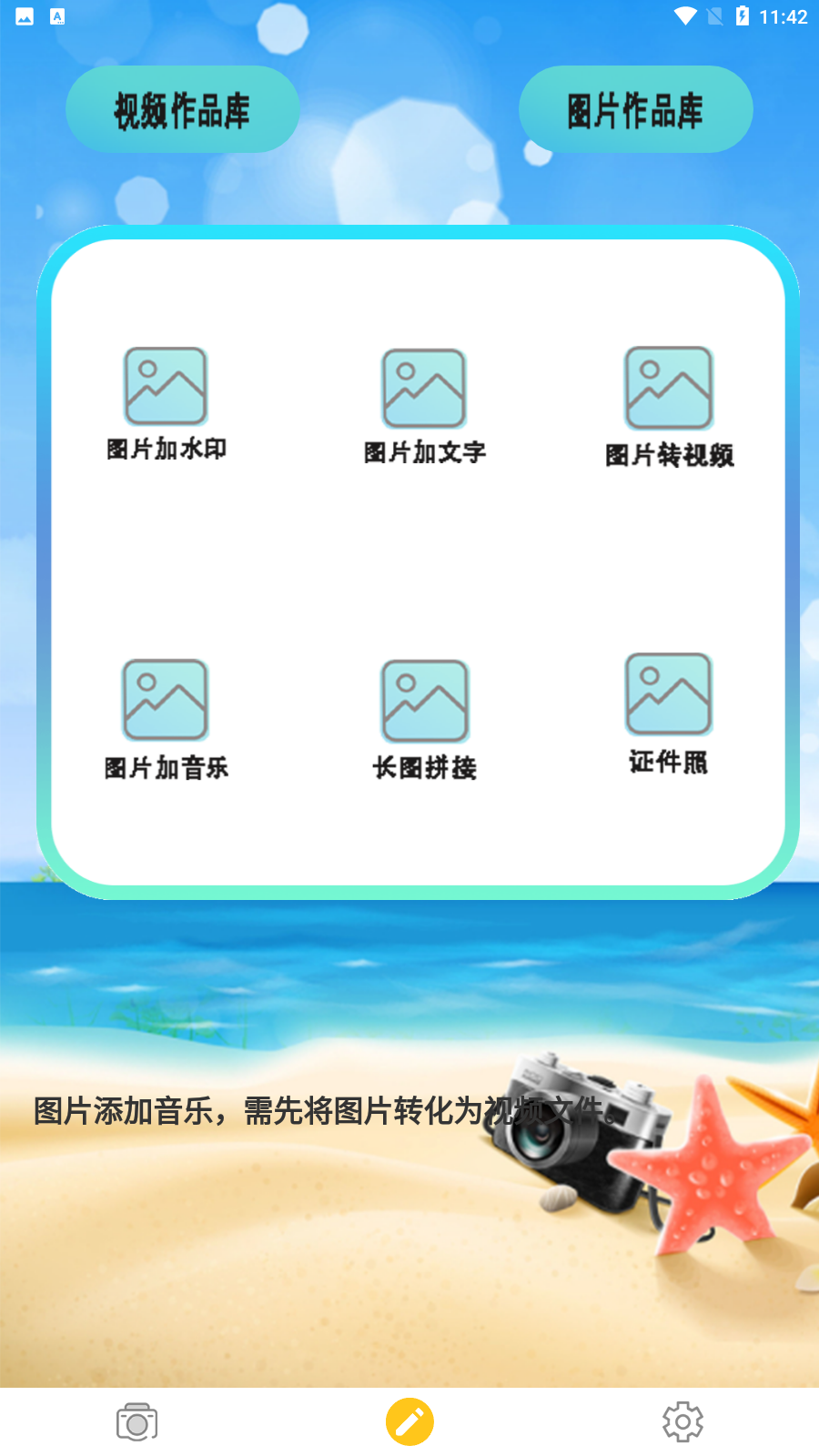
Task: Open the settings gear tab
Action: (x=682, y=1421)
